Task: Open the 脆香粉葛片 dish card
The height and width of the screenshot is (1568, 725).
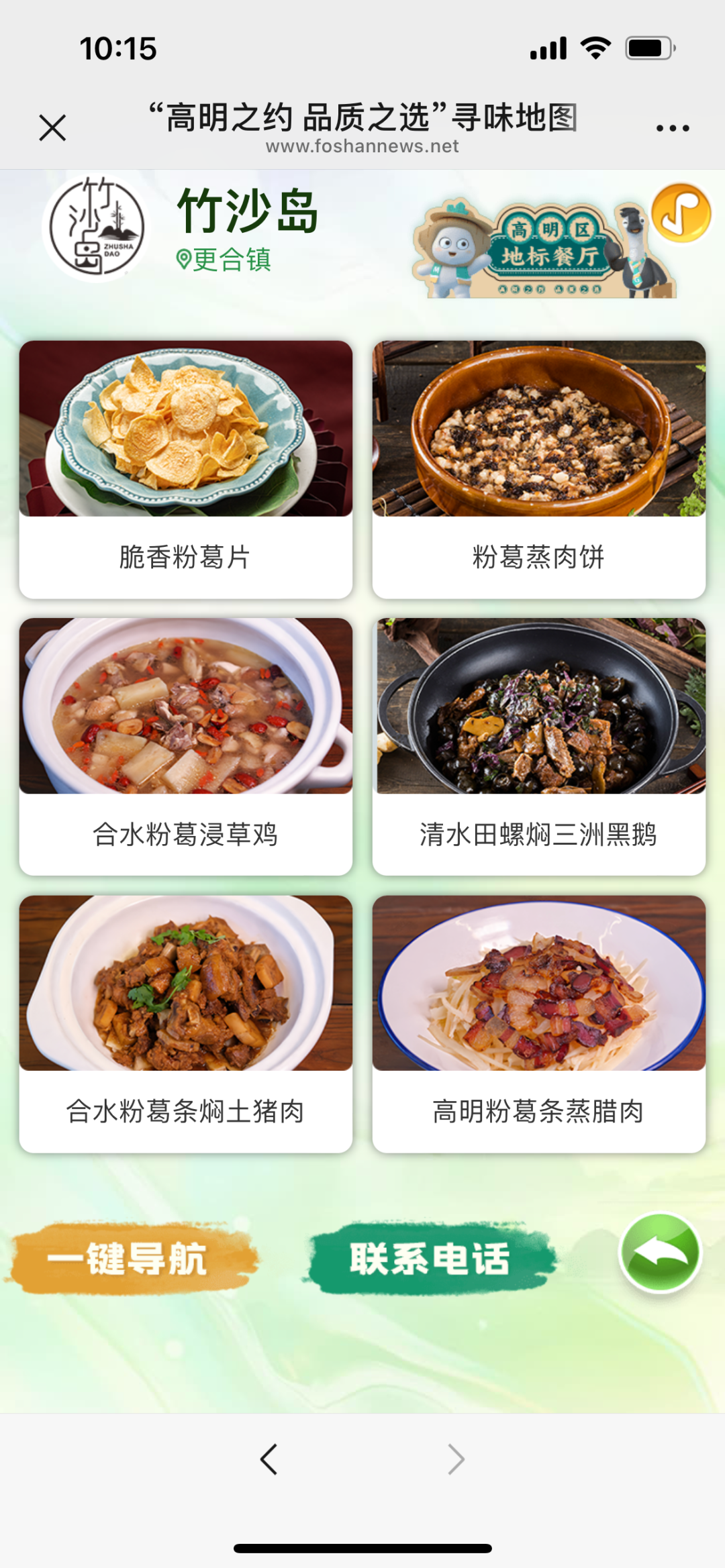Action: point(186,469)
